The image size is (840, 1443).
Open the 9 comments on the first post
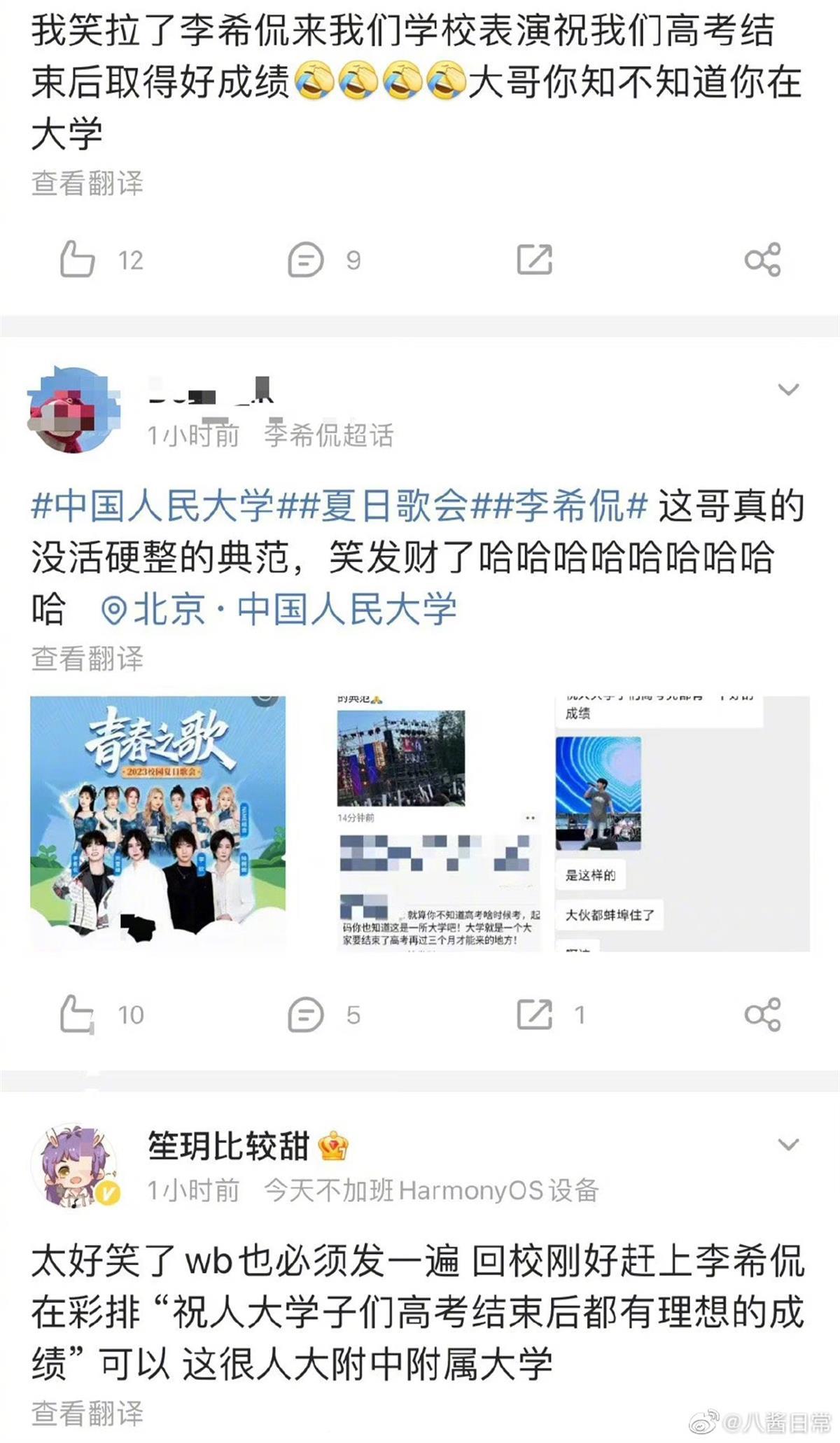click(307, 260)
